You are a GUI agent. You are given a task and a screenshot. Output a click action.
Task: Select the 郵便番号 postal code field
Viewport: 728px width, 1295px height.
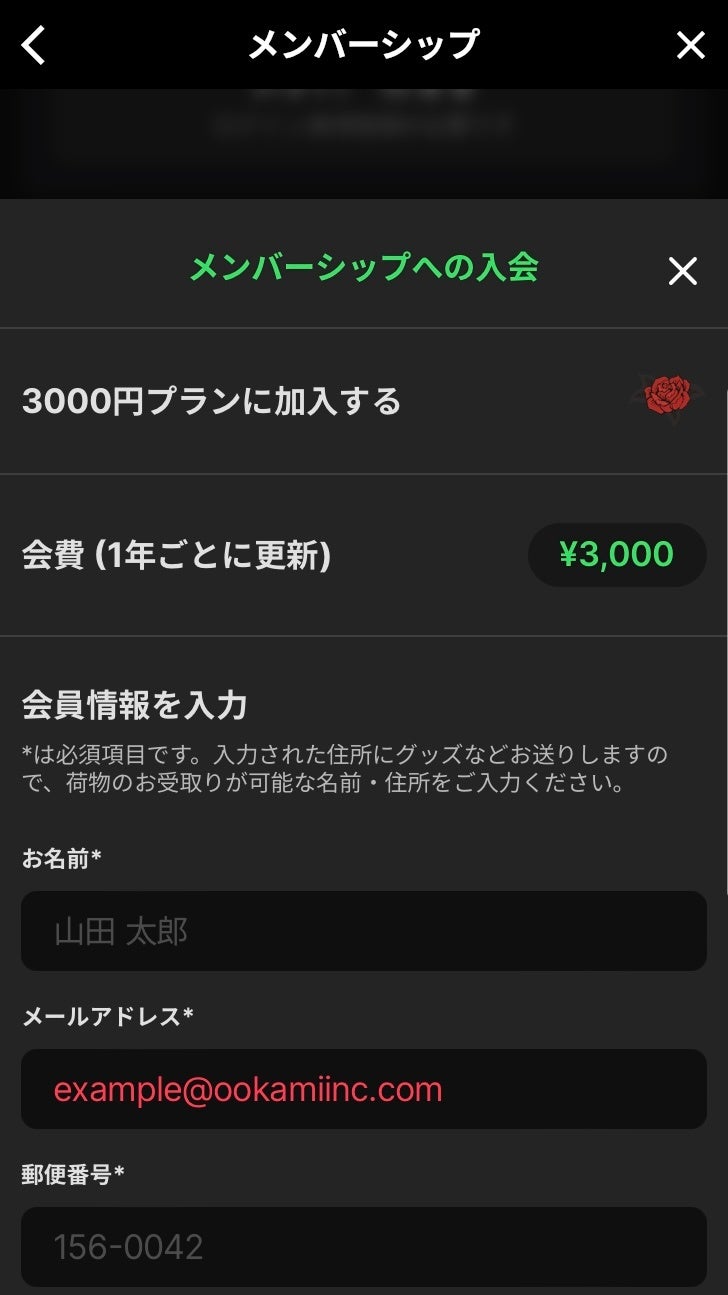point(364,1246)
